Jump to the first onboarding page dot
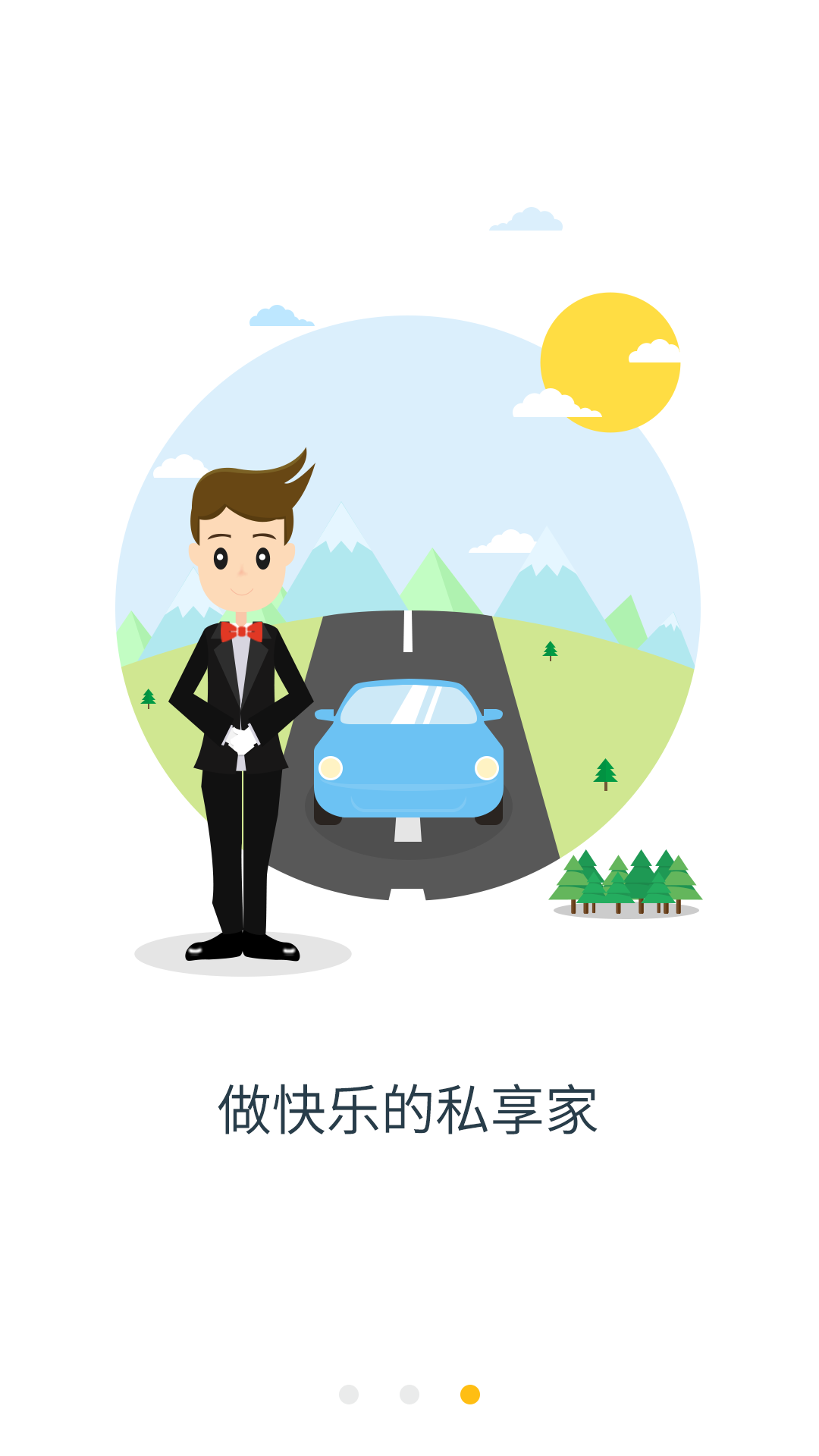The width and height of the screenshot is (819, 1456). pyautogui.click(x=349, y=1395)
